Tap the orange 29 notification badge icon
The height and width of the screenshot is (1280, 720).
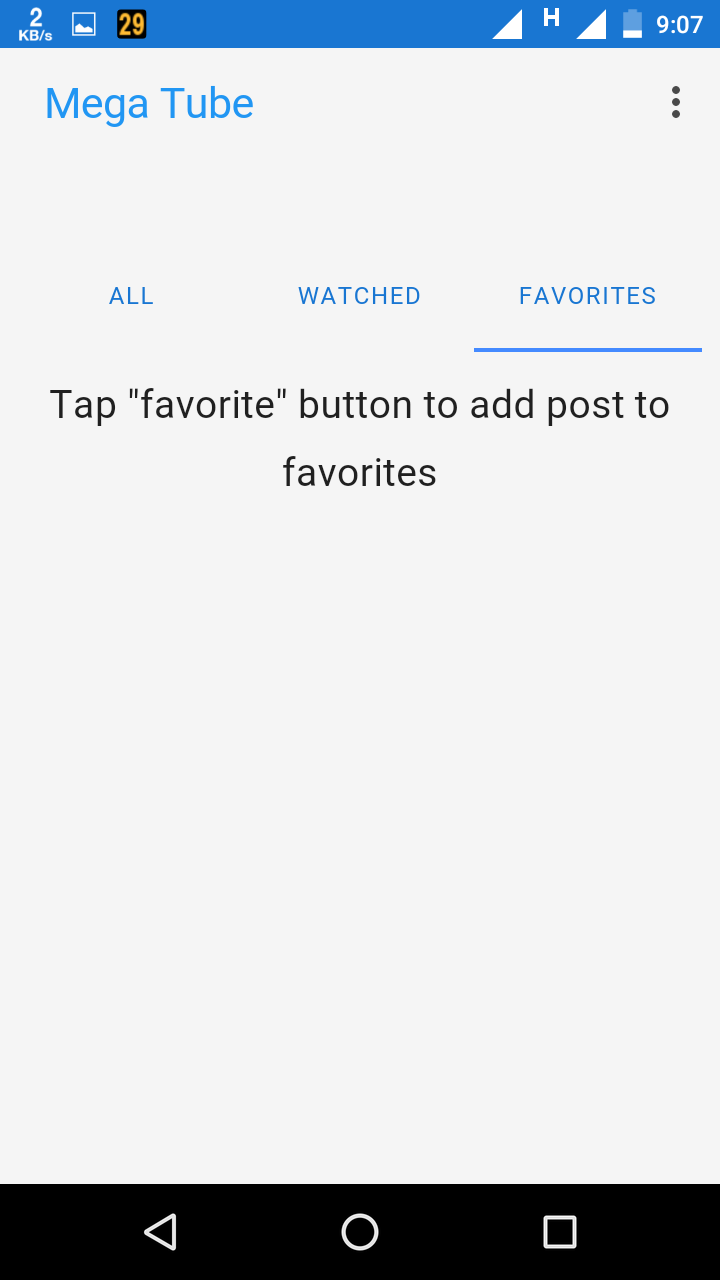click(129, 24)
